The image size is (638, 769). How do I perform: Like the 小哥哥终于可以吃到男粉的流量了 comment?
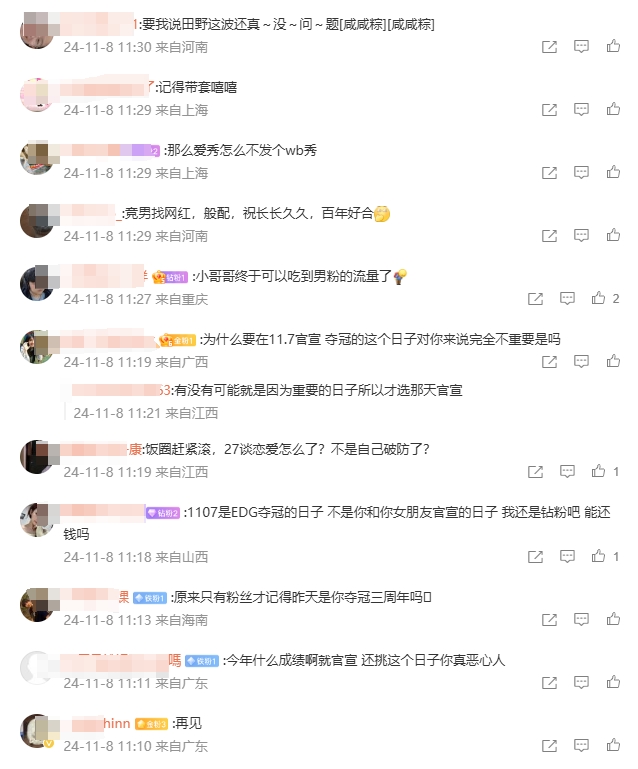coord(599,298)
